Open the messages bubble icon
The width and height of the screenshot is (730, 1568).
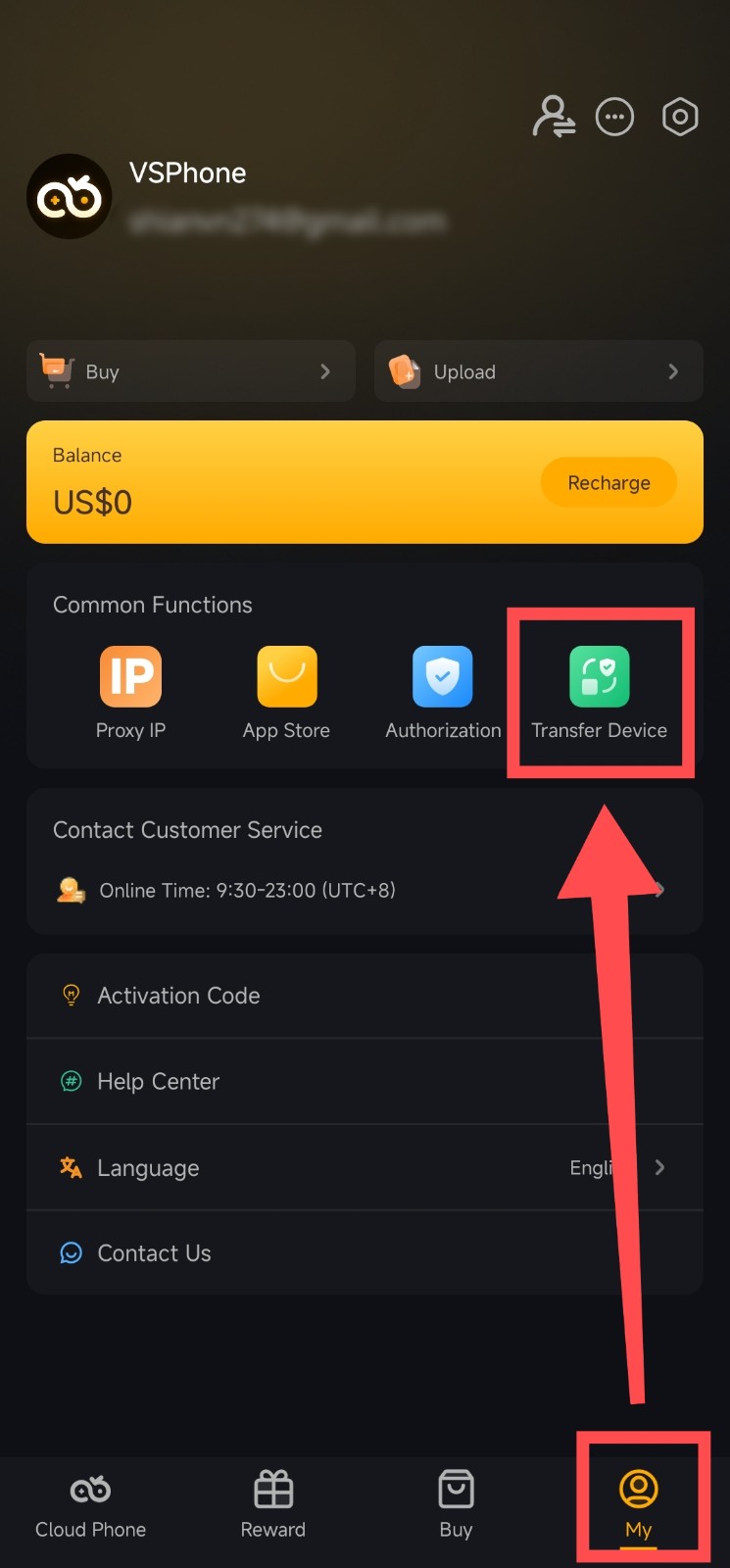[614, 117]
